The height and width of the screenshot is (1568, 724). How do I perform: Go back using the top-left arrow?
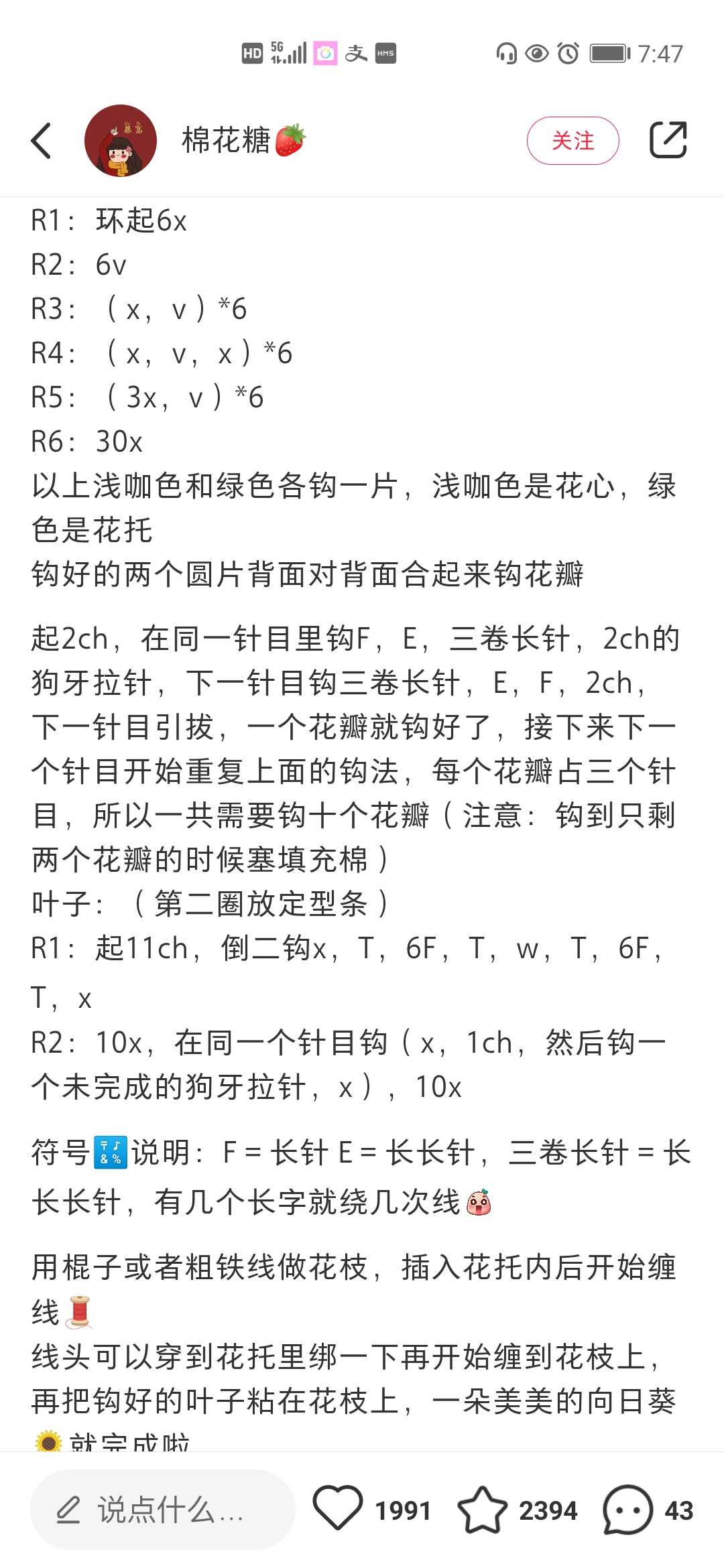coord(42,141)
